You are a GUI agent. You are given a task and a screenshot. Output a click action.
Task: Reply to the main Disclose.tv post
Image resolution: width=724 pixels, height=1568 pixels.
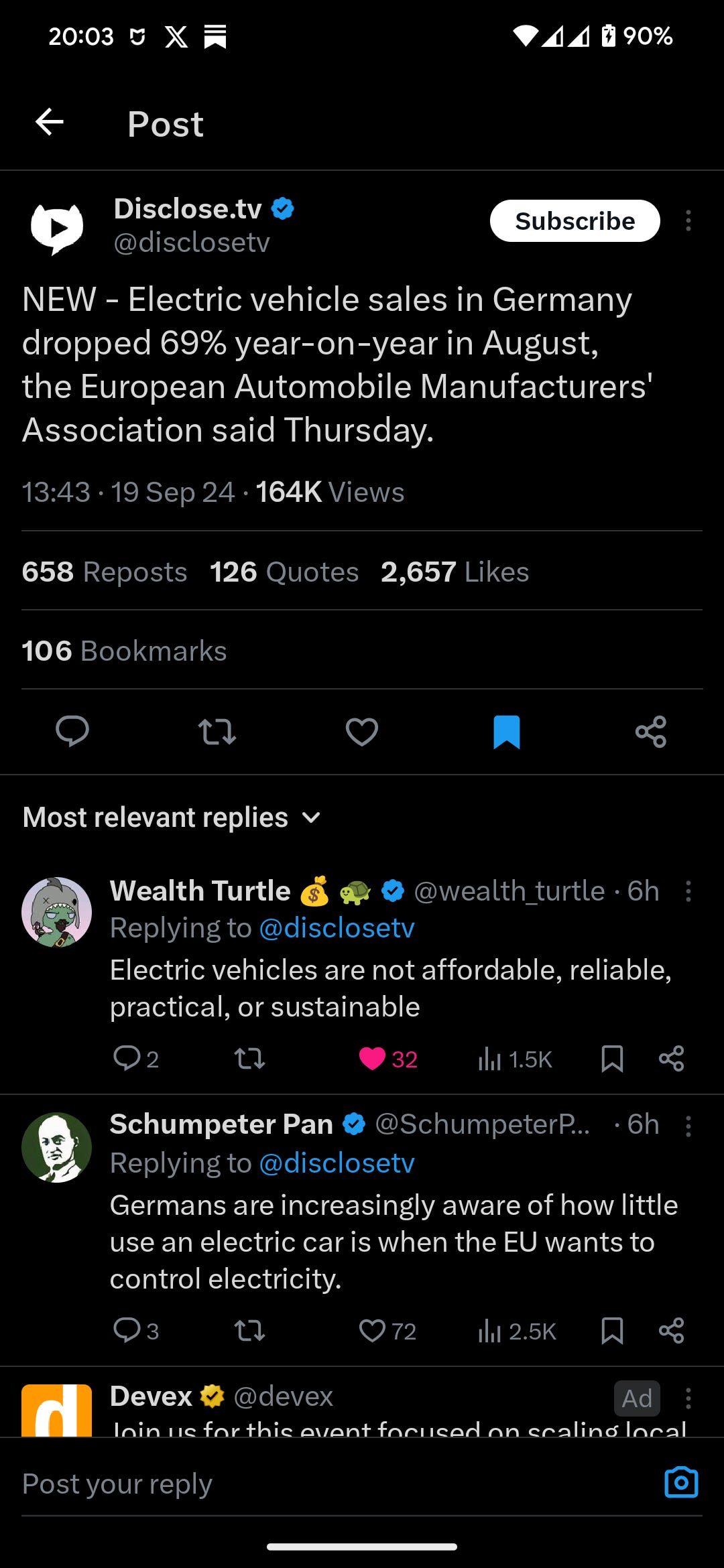[72, 731]
